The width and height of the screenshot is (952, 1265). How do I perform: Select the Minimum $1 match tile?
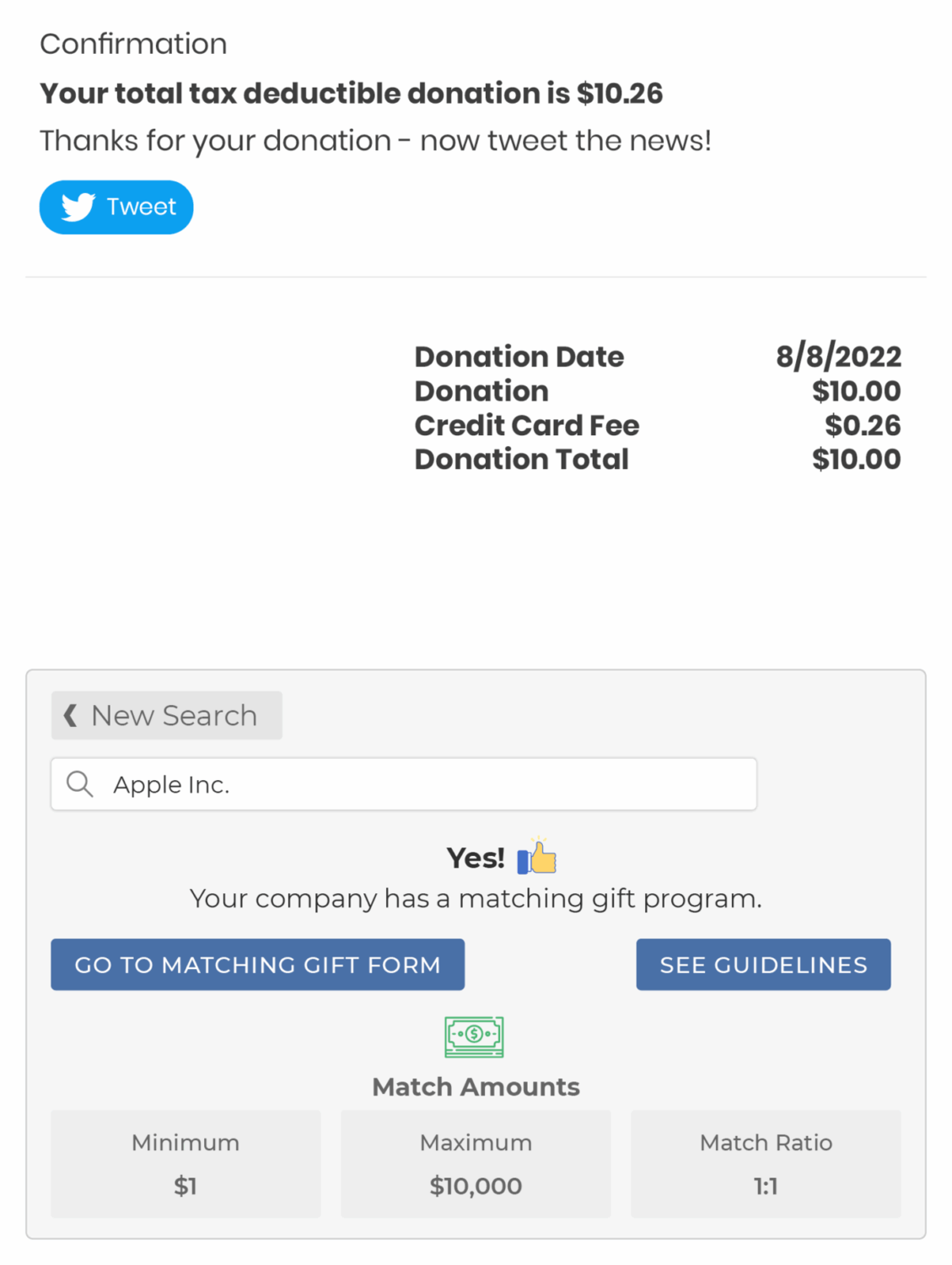point(186,1164)
